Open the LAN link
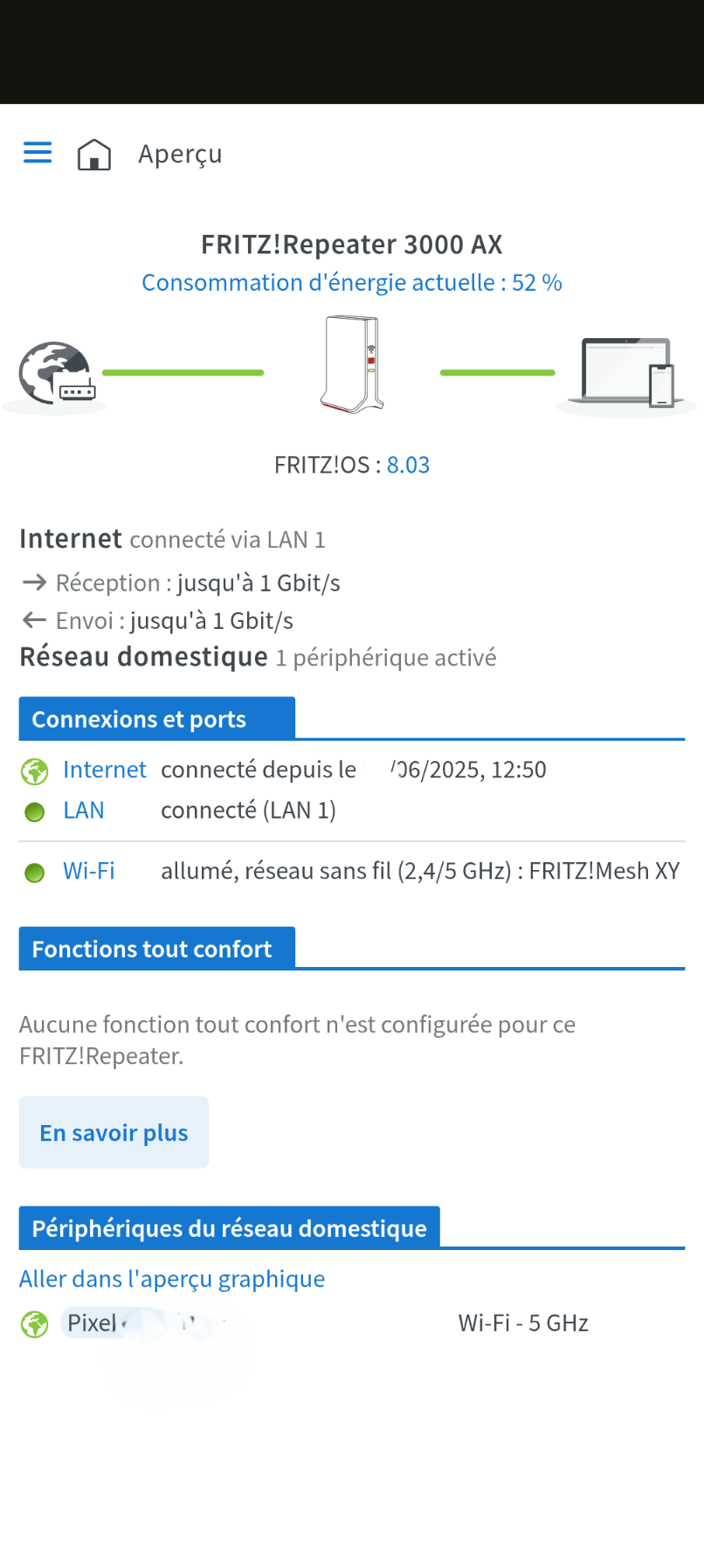This screenshot has height=1568, width=704. 83,811
